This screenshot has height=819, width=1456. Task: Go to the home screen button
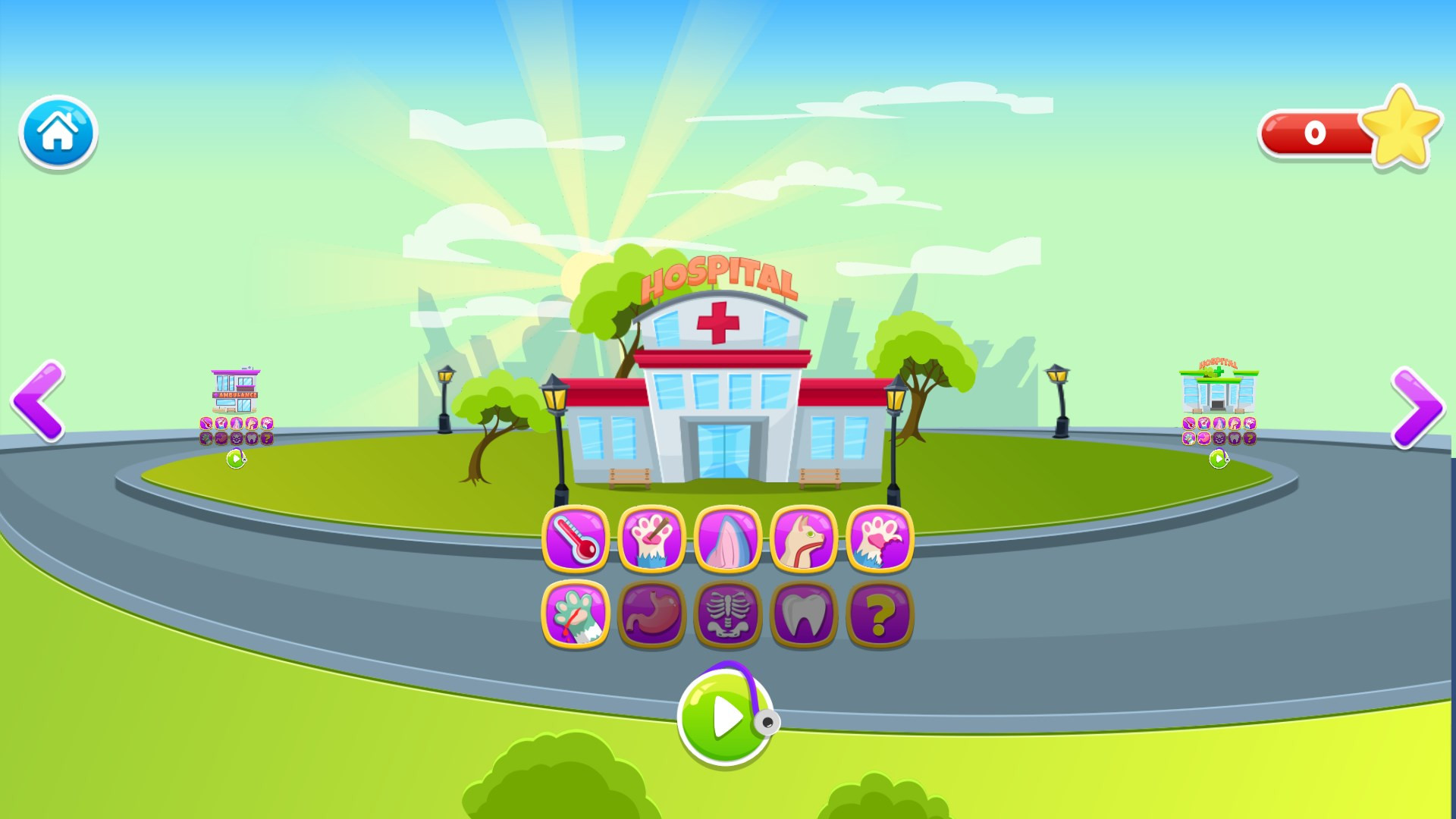58,133
